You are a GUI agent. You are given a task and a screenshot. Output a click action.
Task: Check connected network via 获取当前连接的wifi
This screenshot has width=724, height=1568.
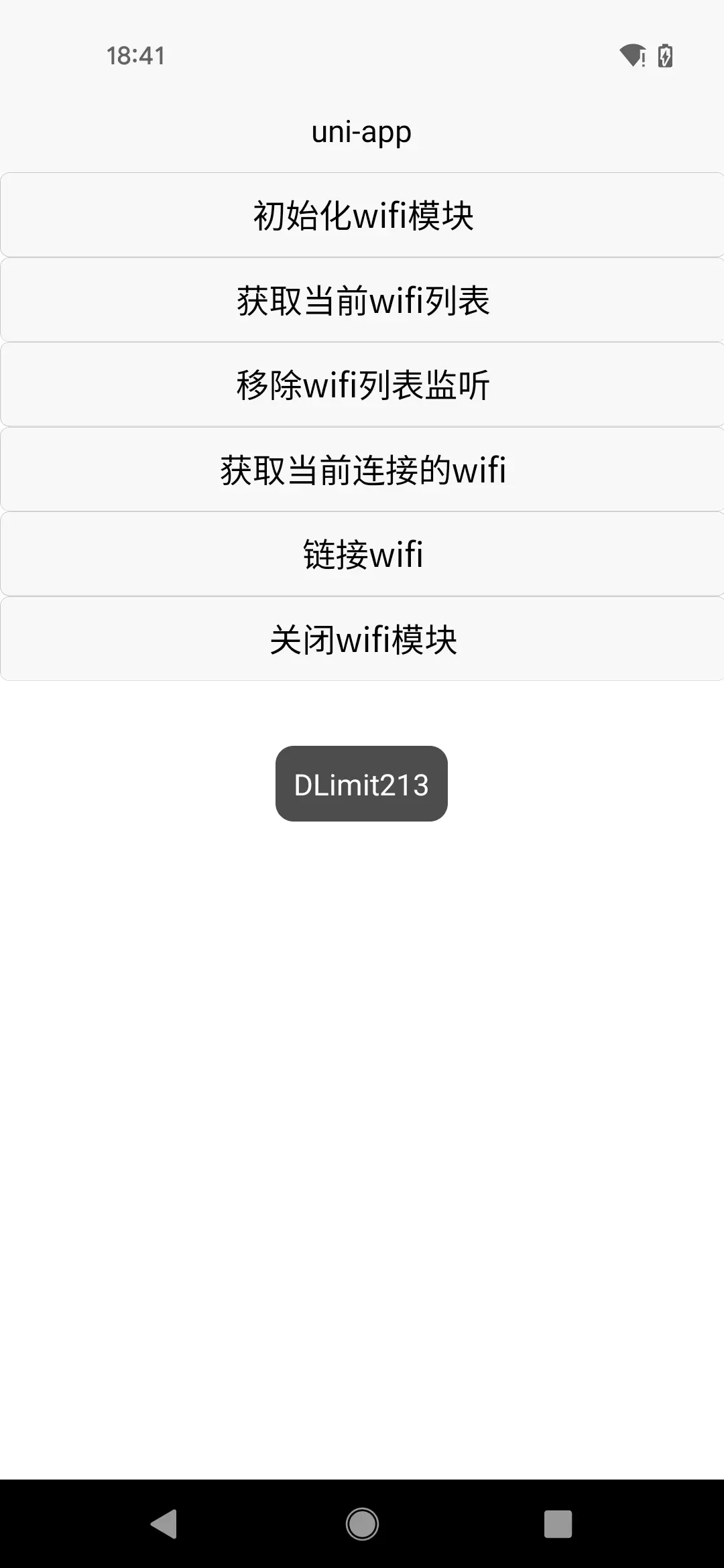coord(362,470)
